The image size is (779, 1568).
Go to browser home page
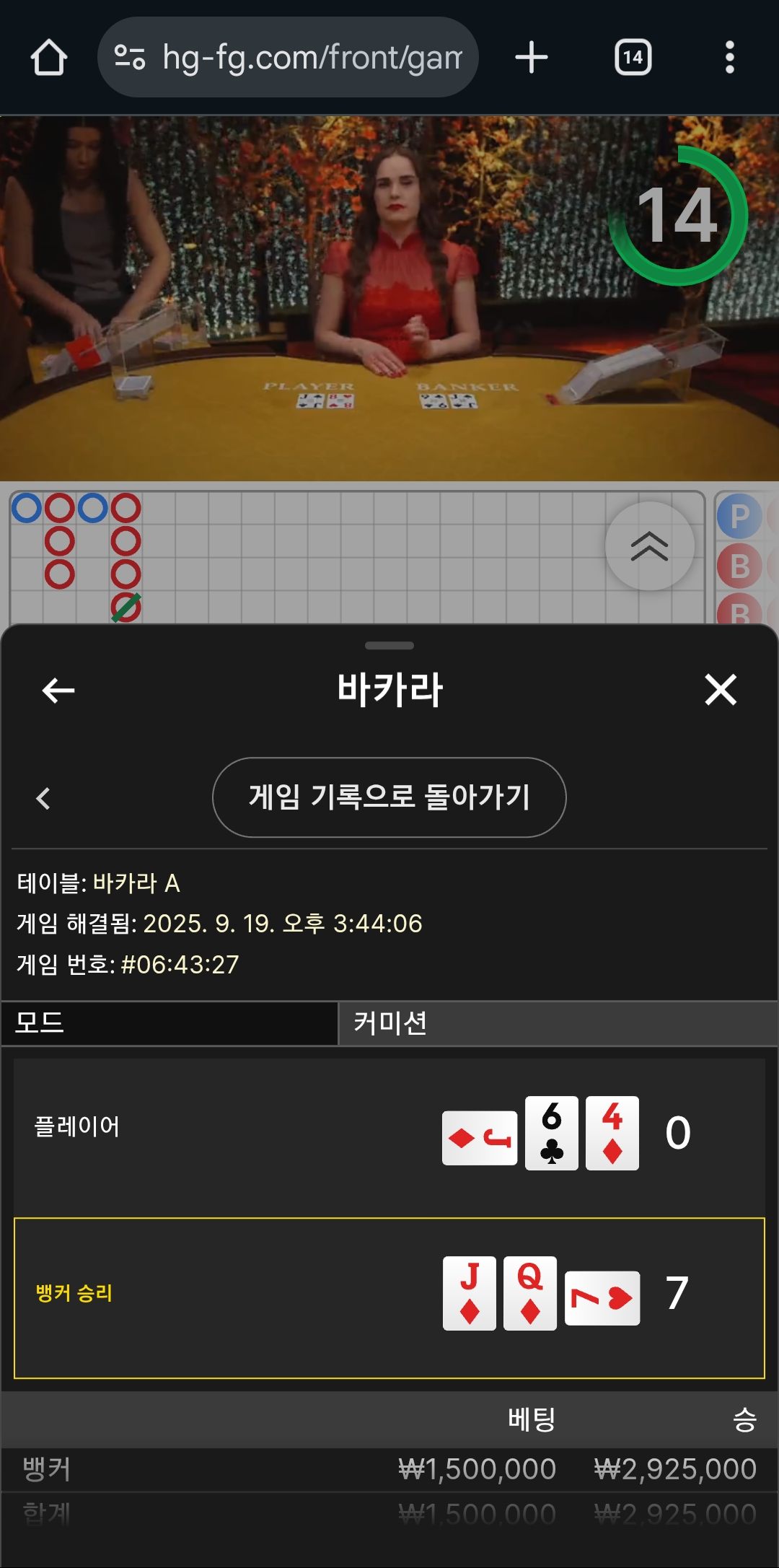click(49, 58)
